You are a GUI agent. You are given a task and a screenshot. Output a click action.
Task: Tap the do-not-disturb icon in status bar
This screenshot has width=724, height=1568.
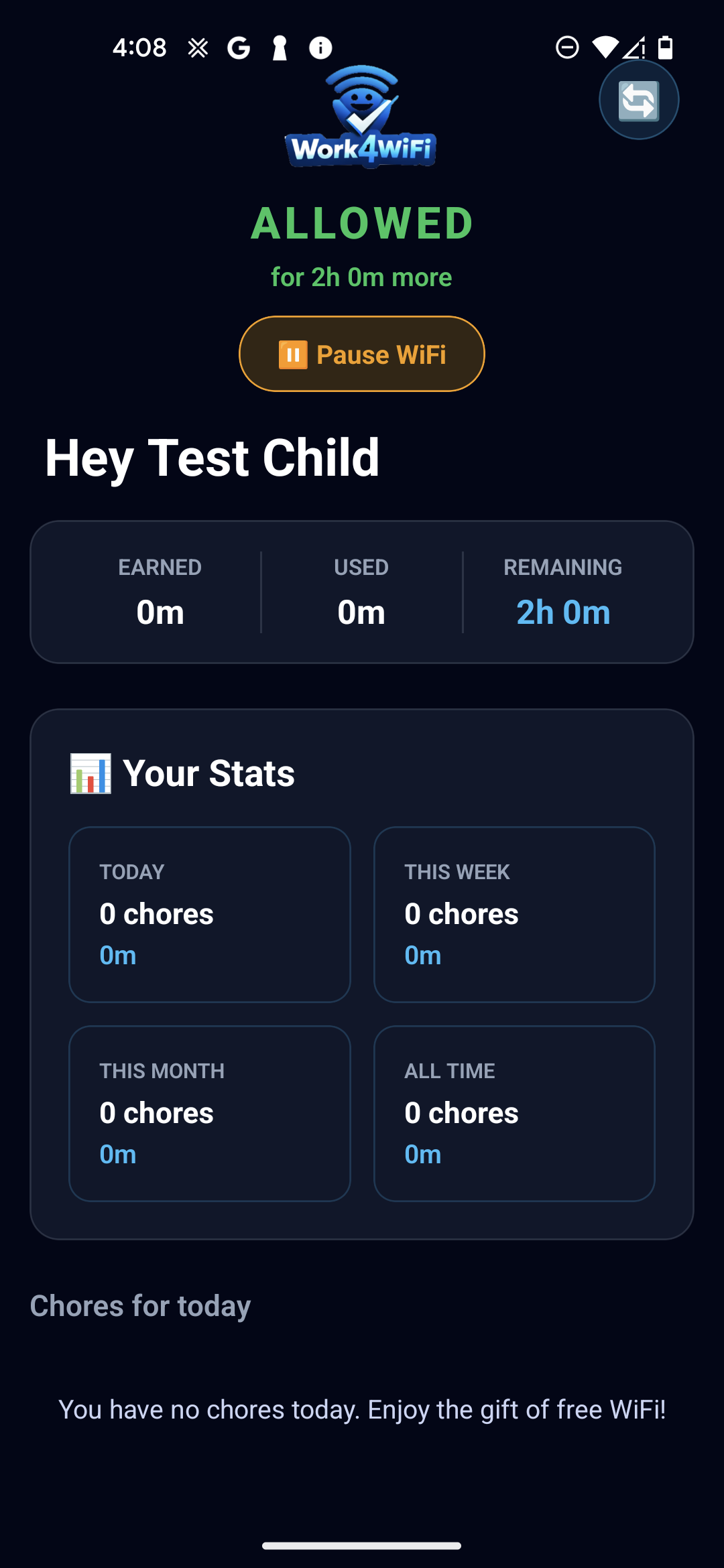point(566,47)
